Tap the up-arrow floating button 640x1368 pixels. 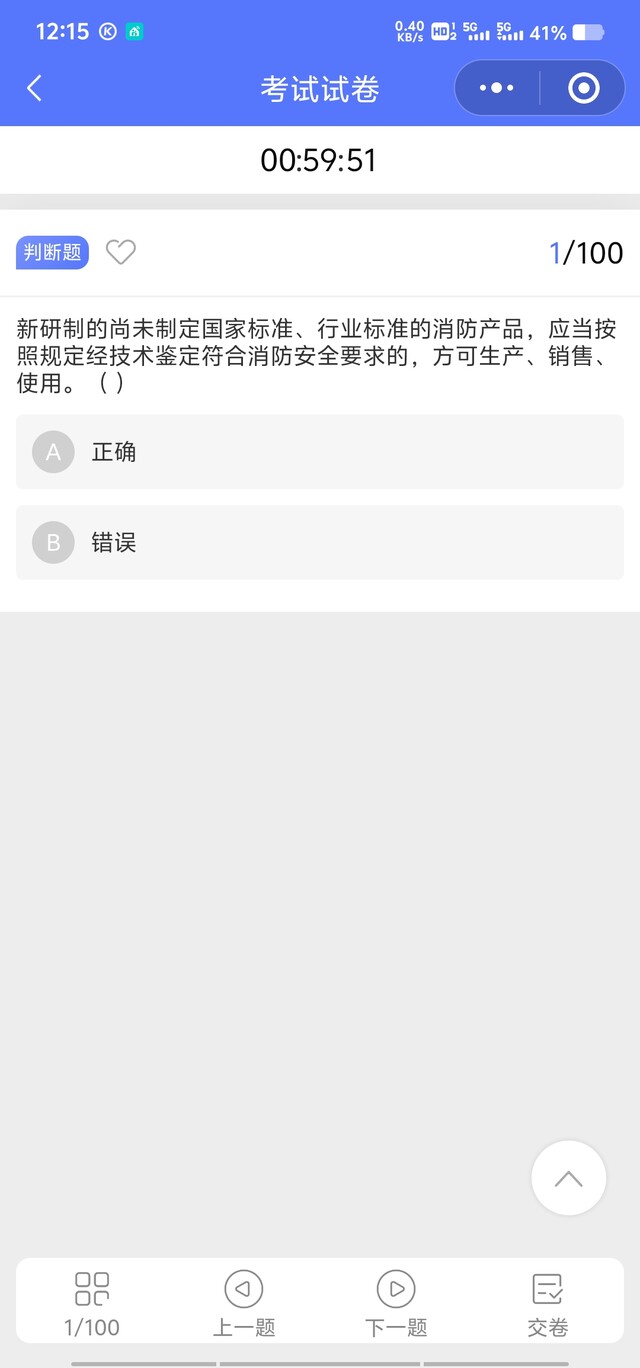(x=568, y=1178)
